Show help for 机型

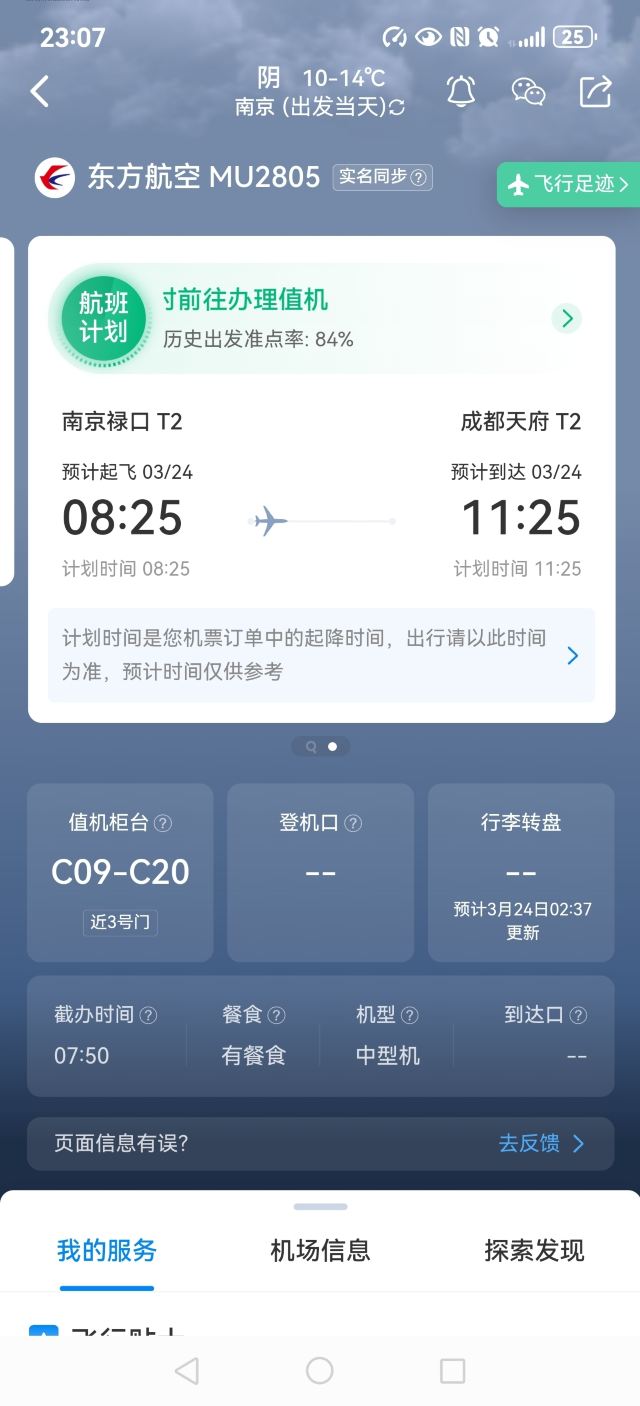(x=410, y=1015)
